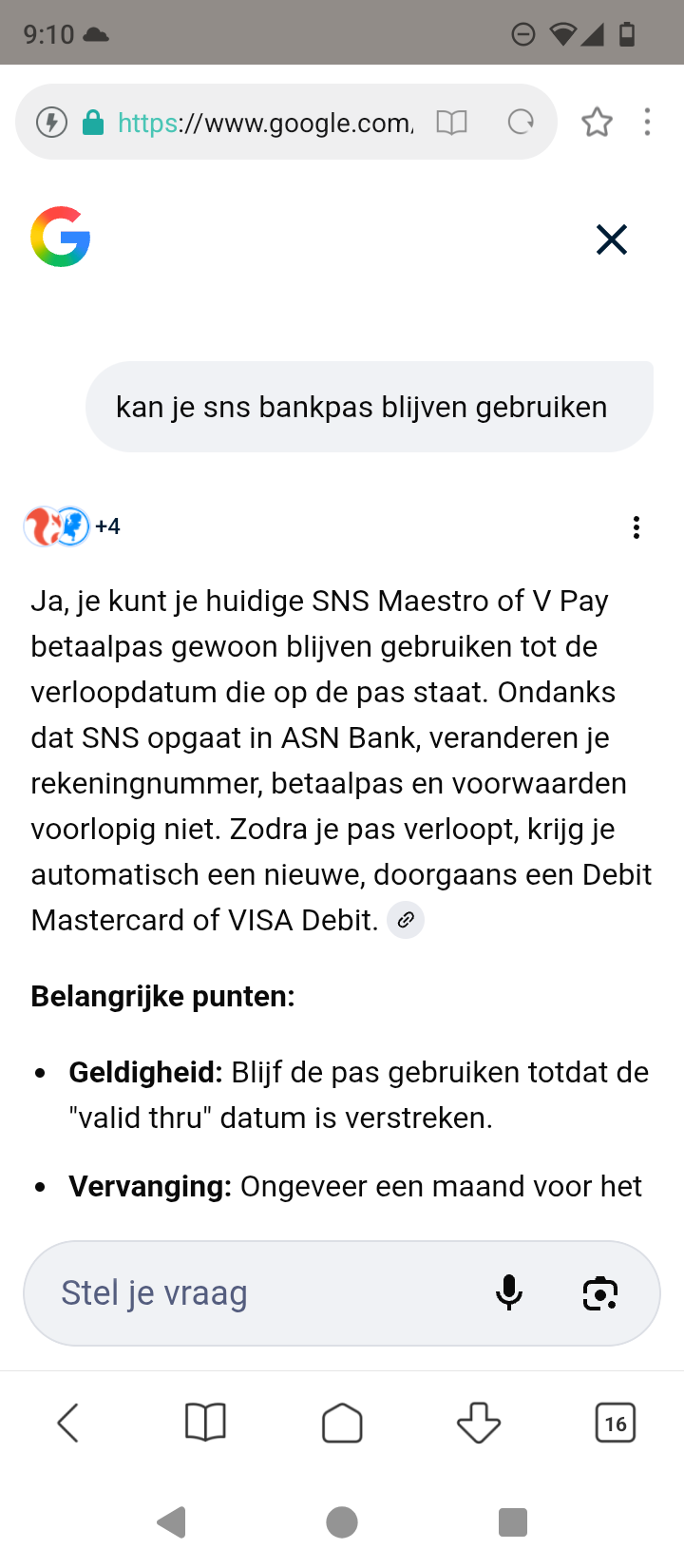The width and height of the screenshot is (684, 1568).
Task: Go back to the previous page in browser
Action: pos(68,1423)
